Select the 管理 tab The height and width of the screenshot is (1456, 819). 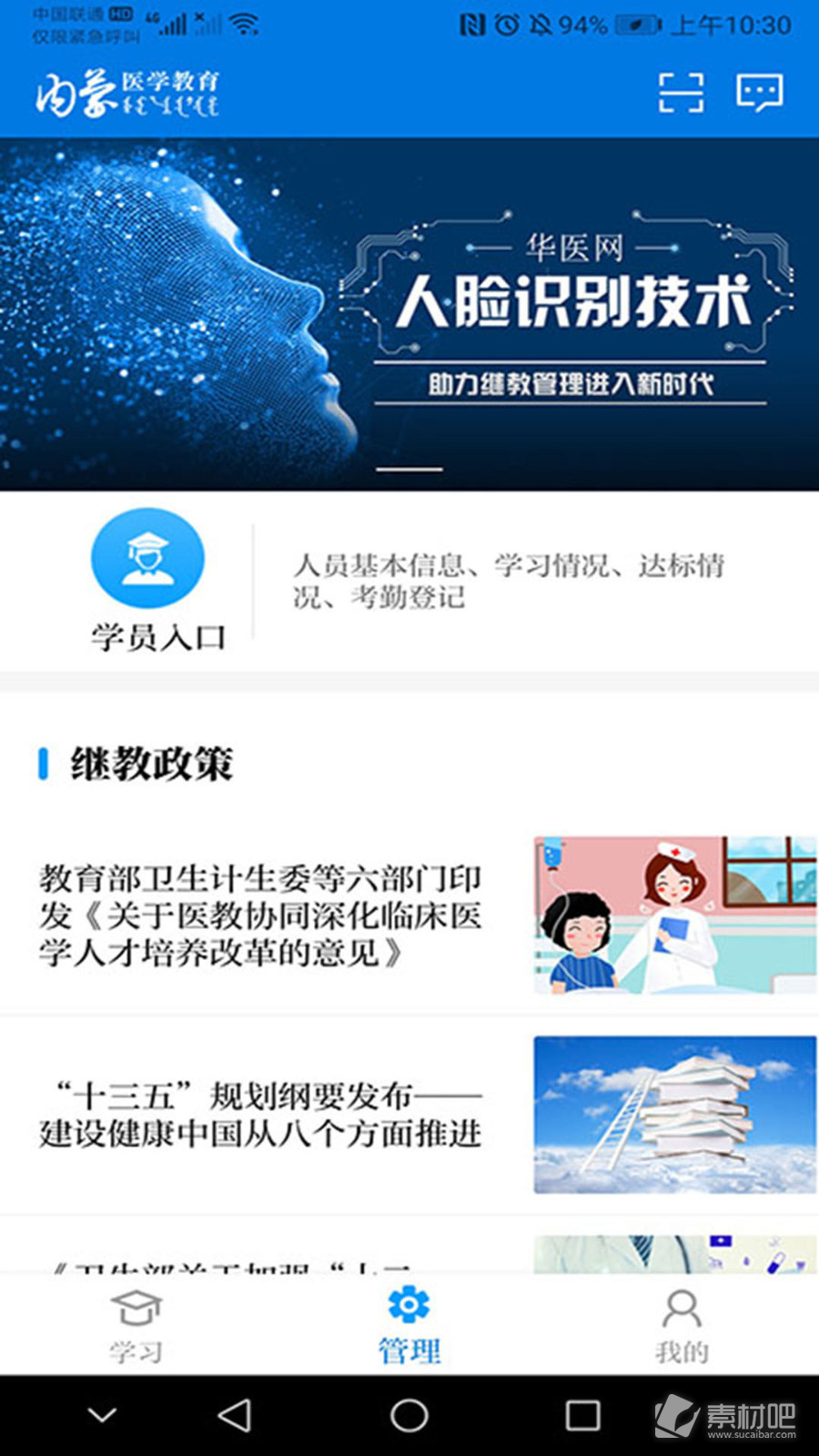click(x=409, y=1325)
